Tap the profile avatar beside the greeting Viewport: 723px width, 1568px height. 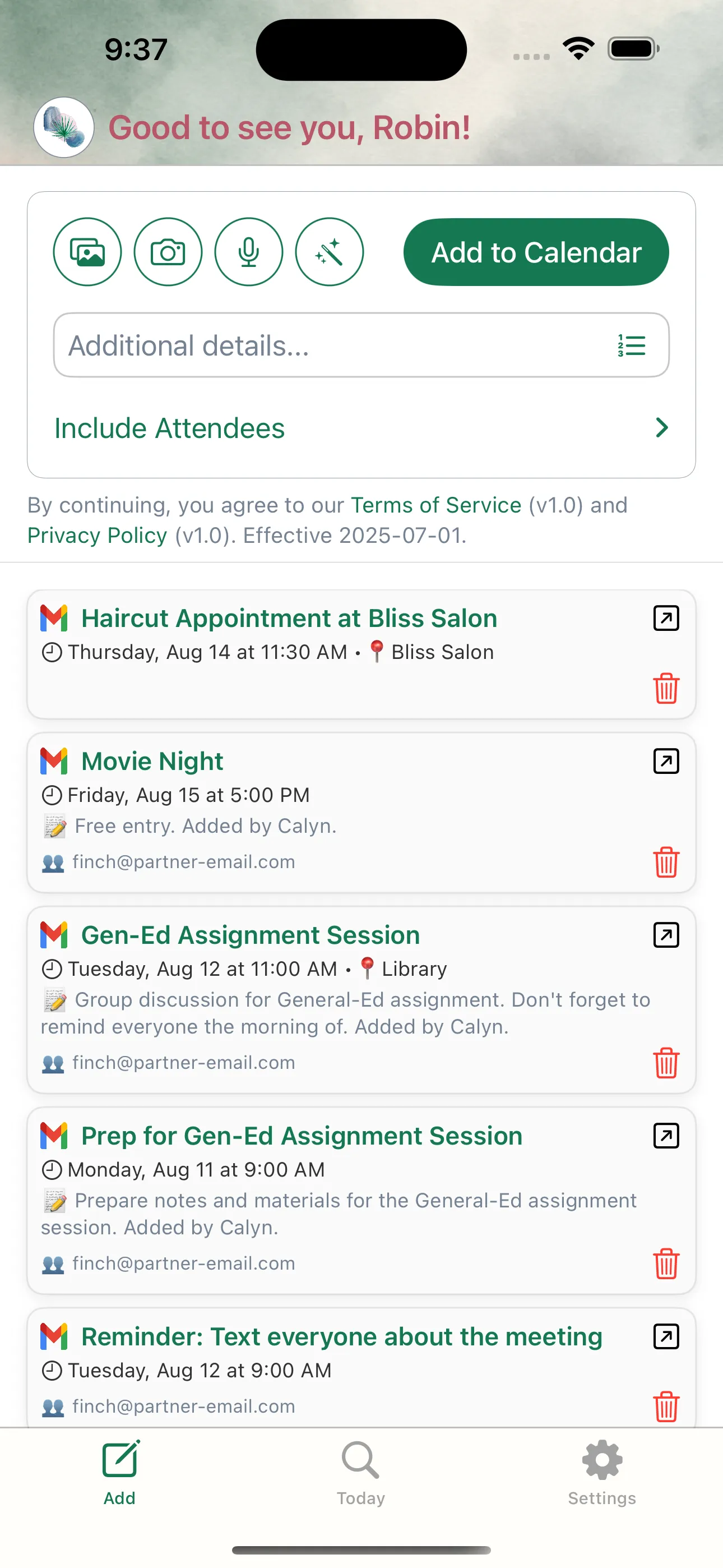click(x=64, y=127)
